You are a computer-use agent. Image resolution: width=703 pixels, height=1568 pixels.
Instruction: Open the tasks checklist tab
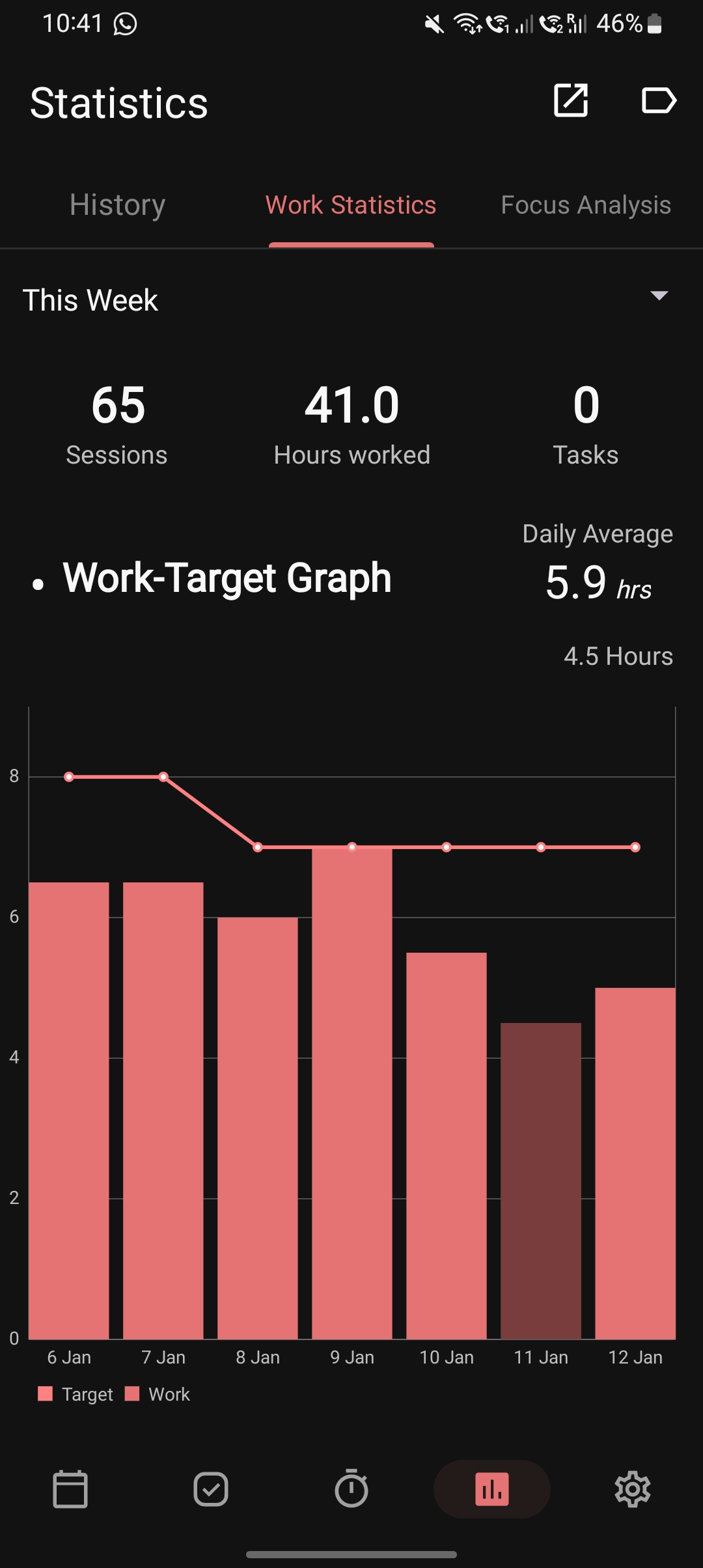[x=211, y=1489]
